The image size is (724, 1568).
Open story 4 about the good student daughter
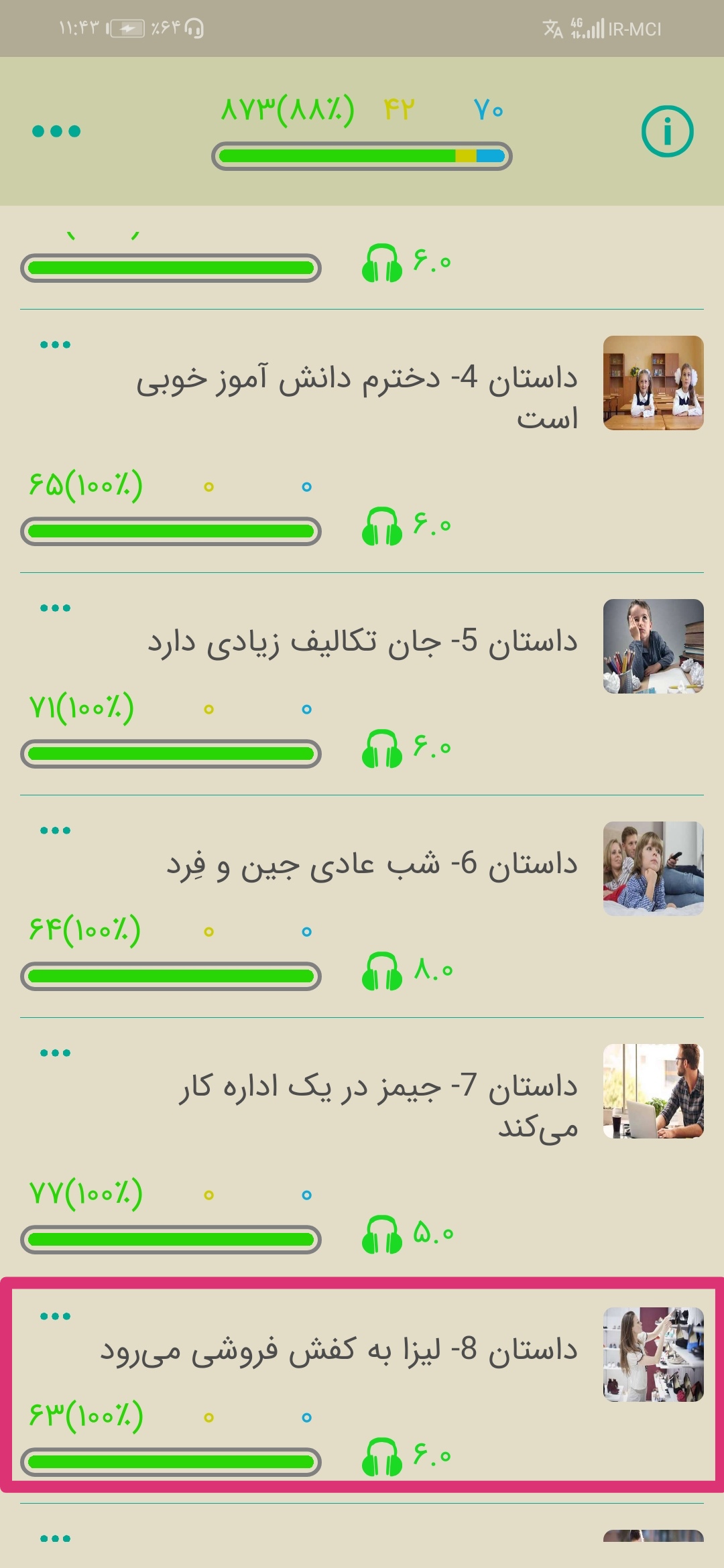pyautogui.click(x=357, y=397)
